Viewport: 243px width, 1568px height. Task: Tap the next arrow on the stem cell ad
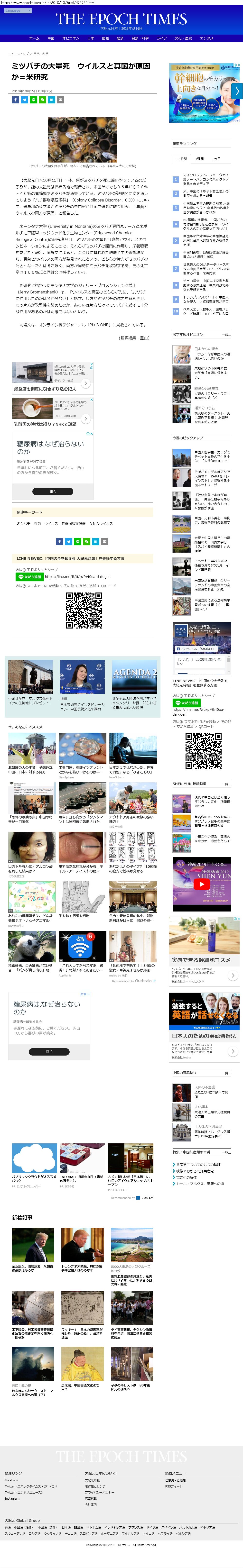pos(237,91)
